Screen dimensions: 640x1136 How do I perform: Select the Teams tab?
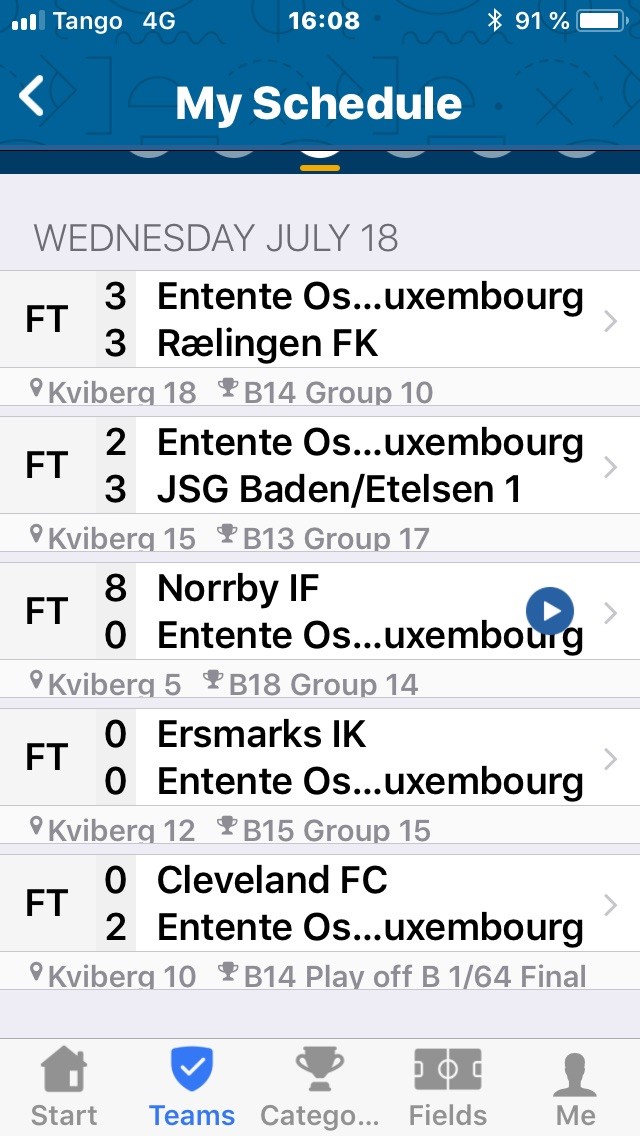click(x=192, y=1087)
